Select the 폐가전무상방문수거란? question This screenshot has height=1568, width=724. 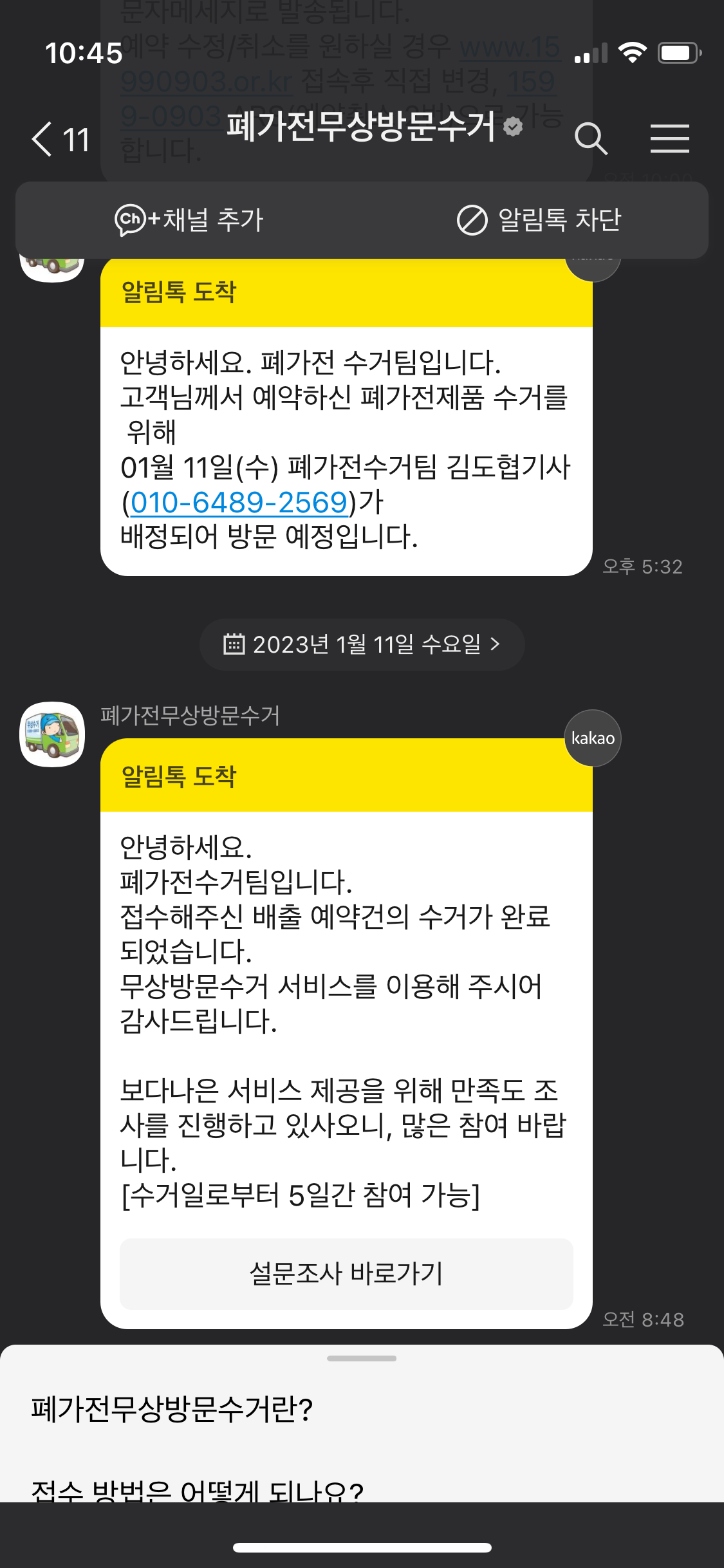(172, 1410)
